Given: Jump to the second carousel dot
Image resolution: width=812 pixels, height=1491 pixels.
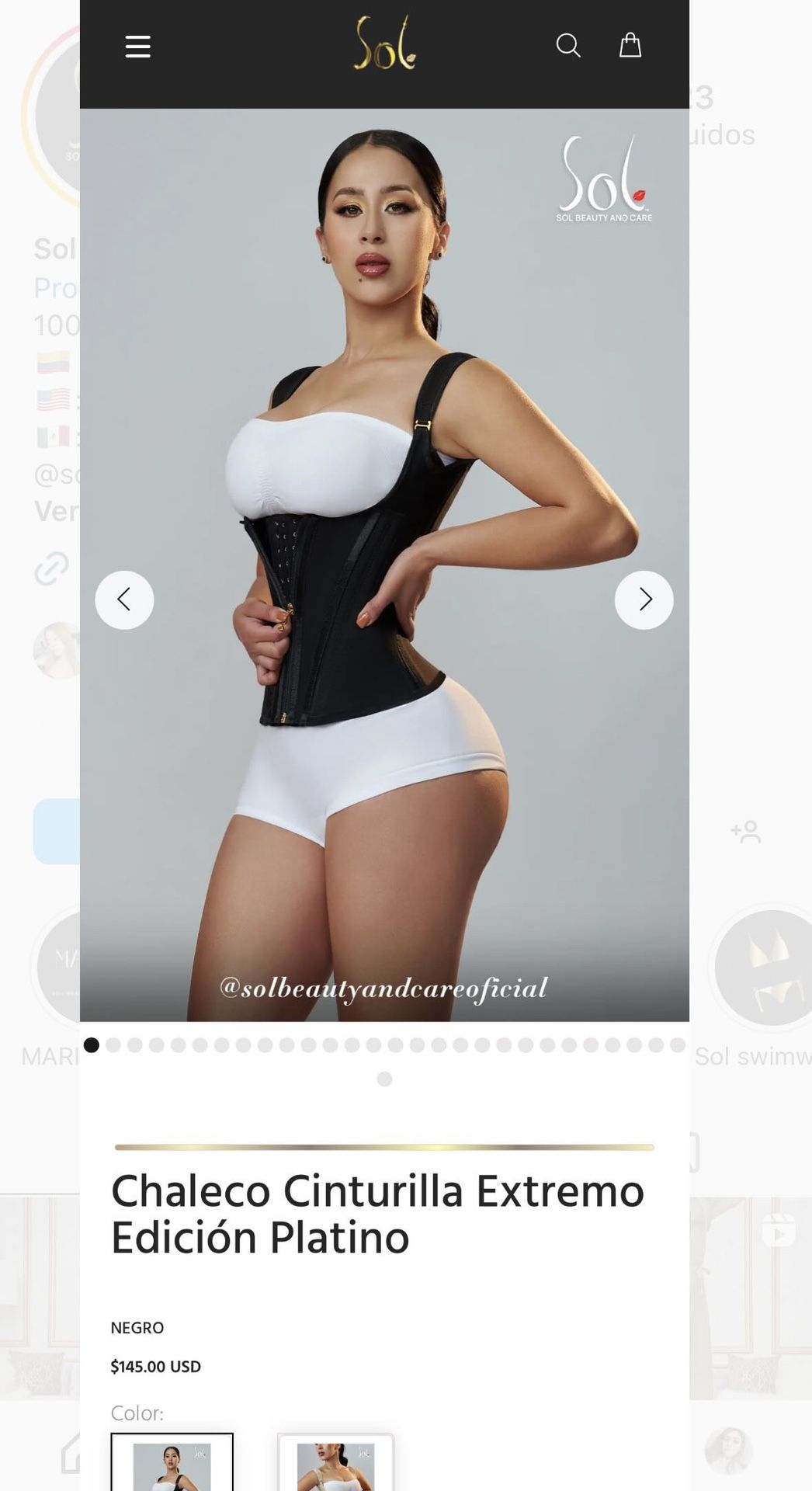Looking at the screenshot, I should [113, 1045].
